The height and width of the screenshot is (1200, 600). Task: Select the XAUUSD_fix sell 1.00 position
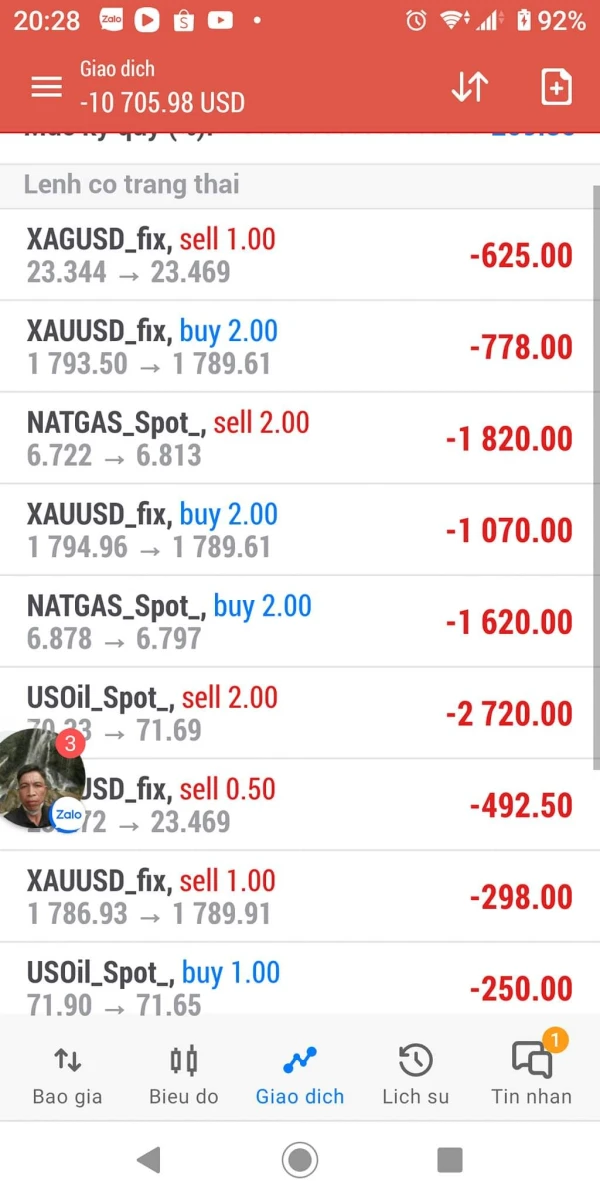coord(300,897)
